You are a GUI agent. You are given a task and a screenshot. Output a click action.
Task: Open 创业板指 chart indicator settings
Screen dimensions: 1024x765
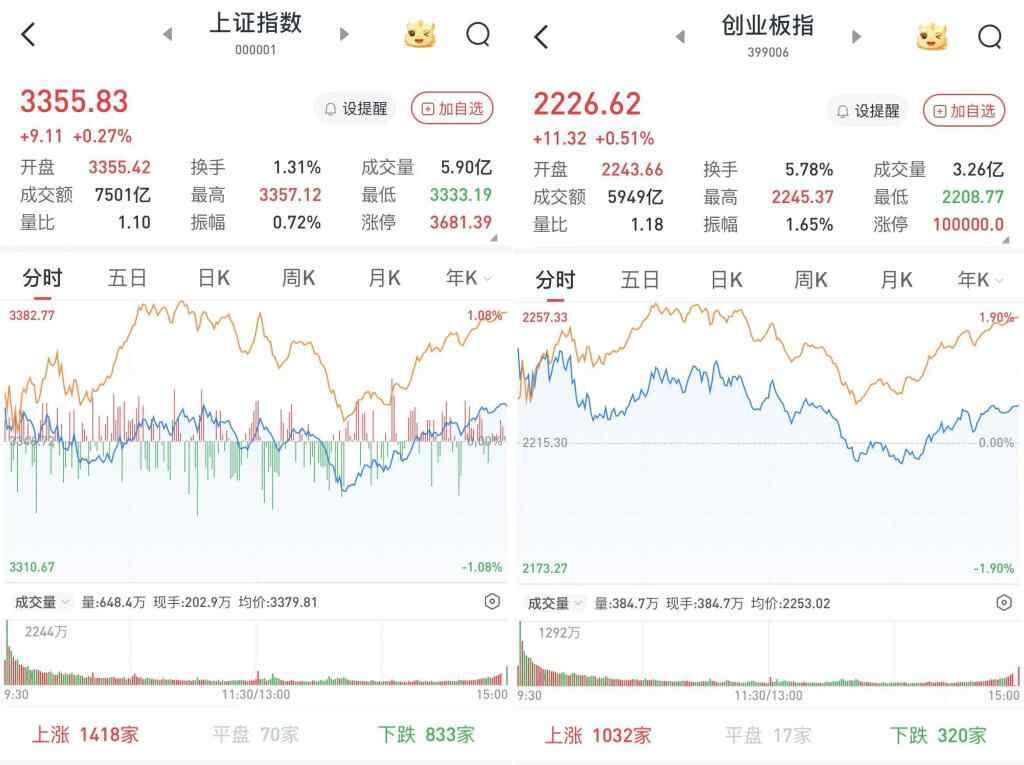coord(1004,603)
